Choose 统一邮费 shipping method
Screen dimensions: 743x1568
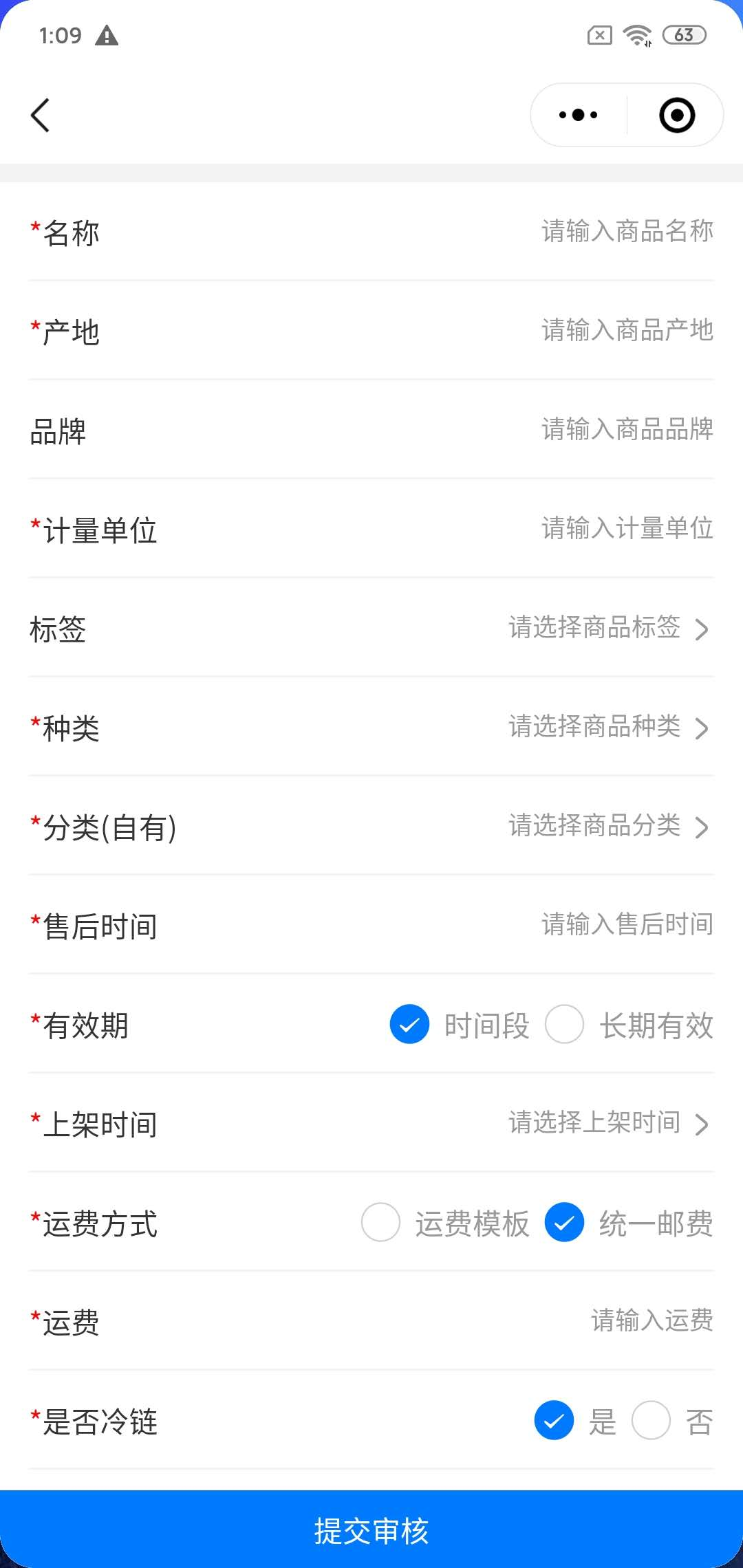(565, 1222)
